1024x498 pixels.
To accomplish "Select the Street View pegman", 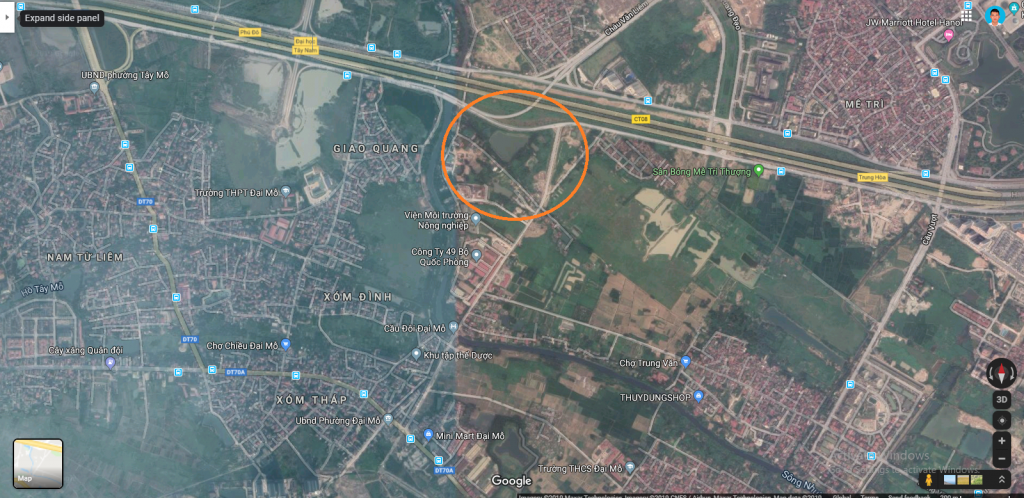I will pyautogui.click(x=930, y=481).
